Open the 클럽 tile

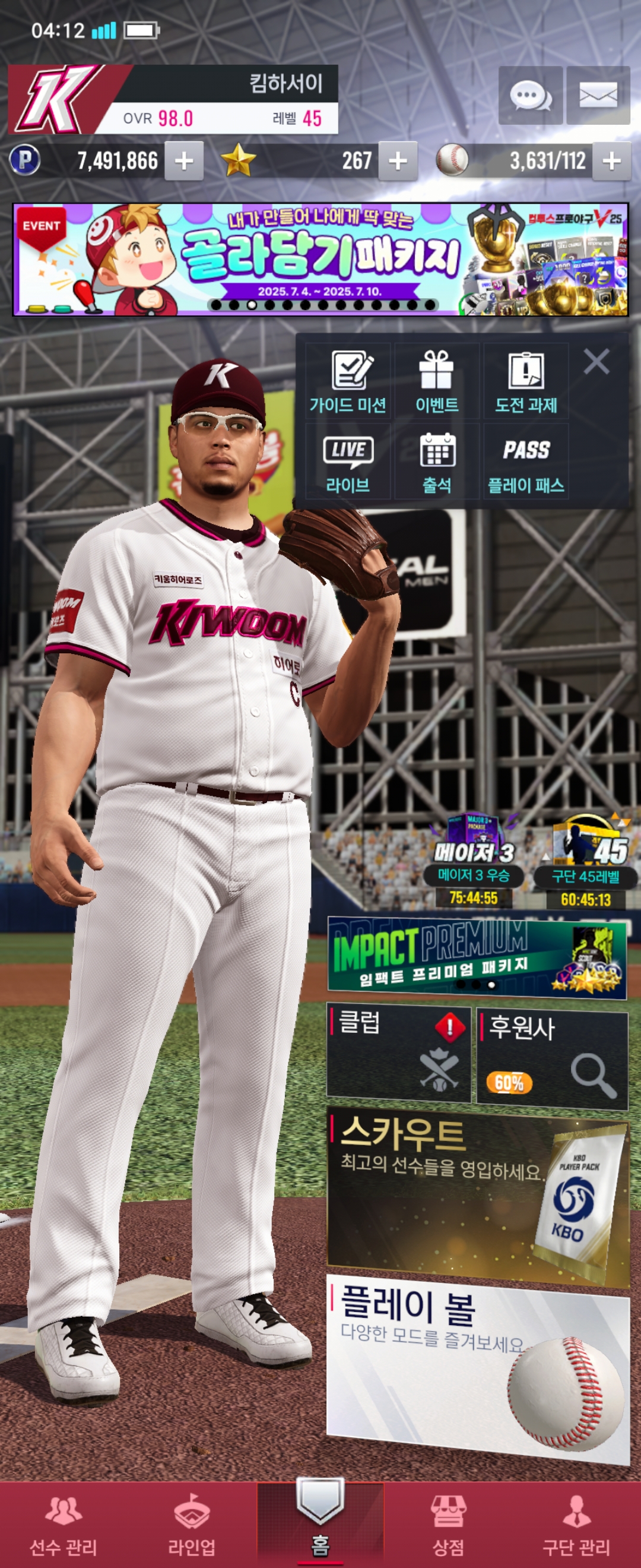399,1054
